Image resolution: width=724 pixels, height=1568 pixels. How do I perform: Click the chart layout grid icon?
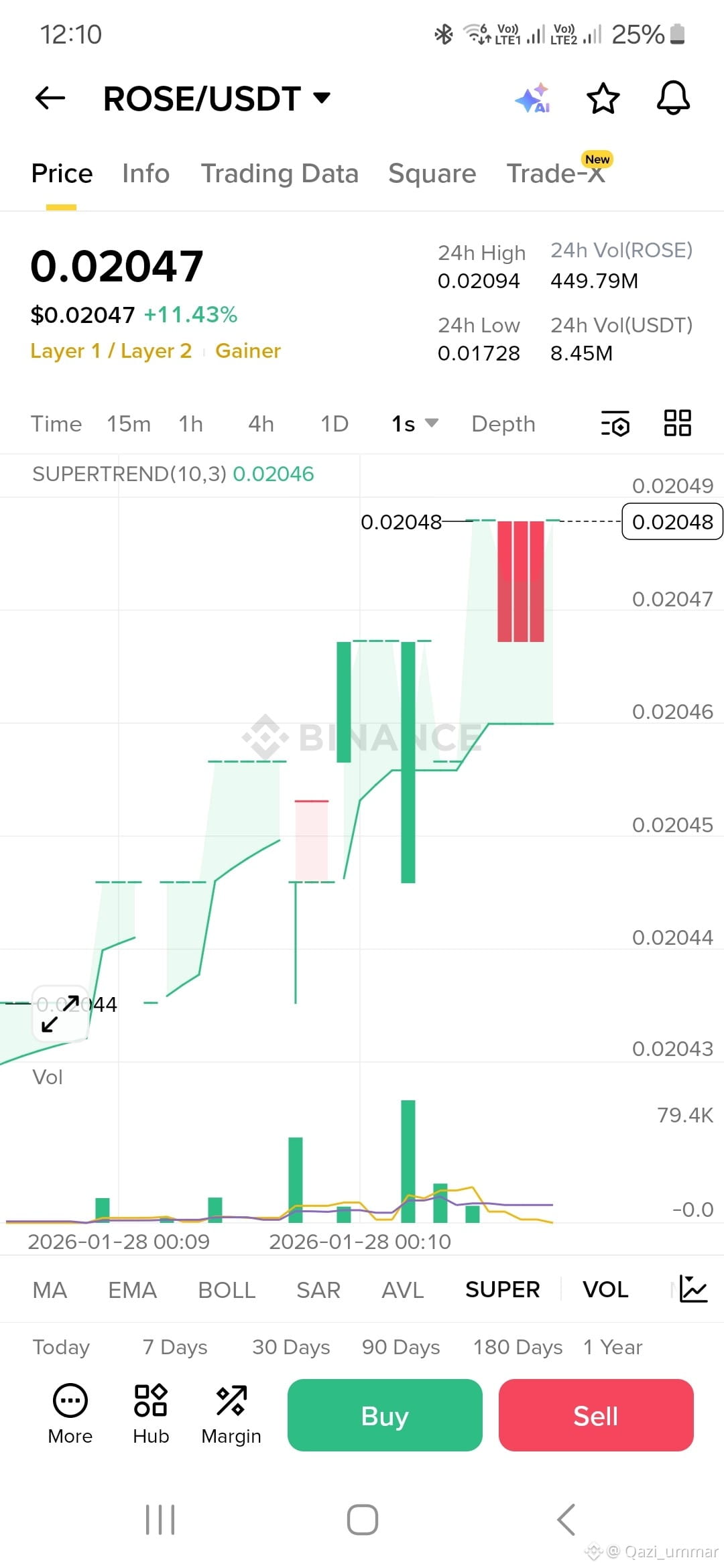click(x=677, y=423)
